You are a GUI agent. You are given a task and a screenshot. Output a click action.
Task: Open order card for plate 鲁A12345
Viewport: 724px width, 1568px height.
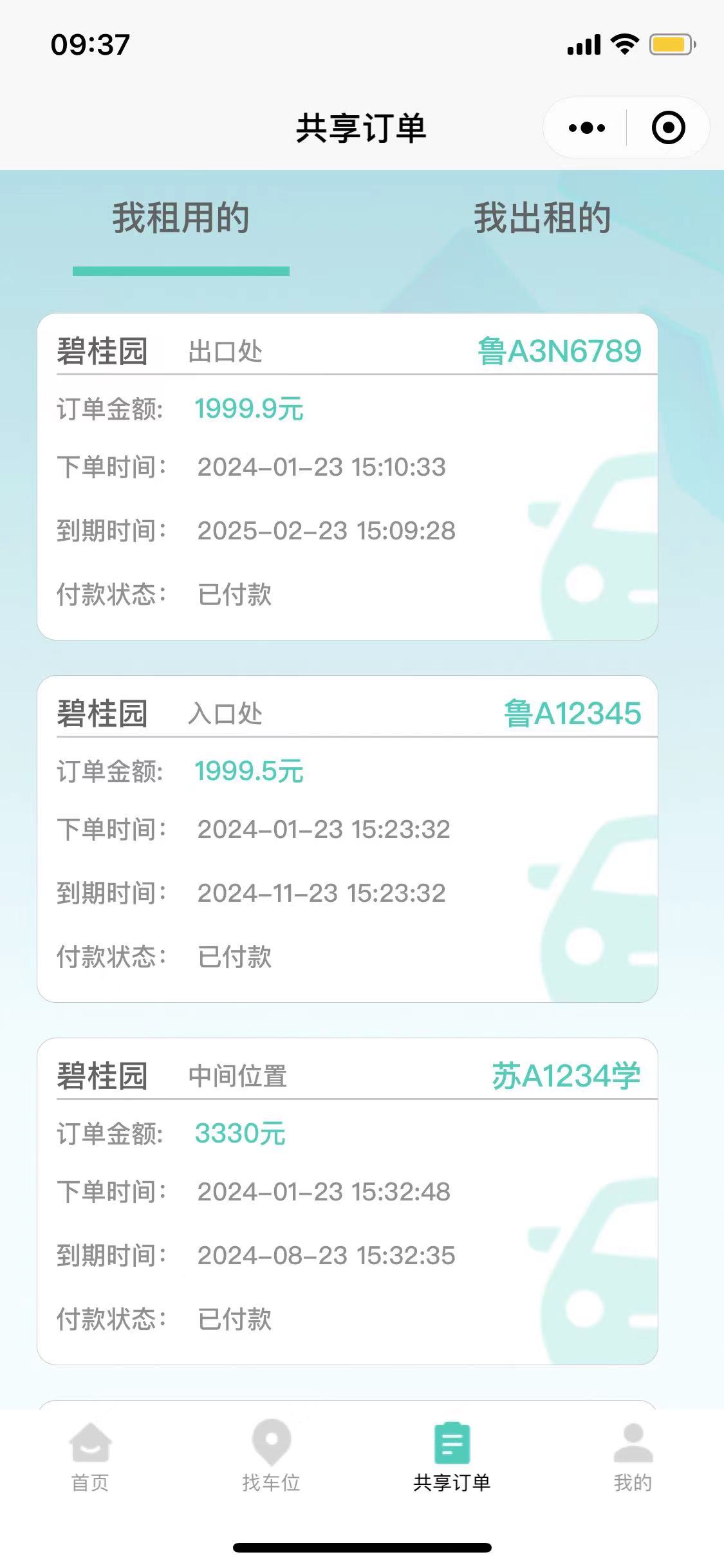348,839
